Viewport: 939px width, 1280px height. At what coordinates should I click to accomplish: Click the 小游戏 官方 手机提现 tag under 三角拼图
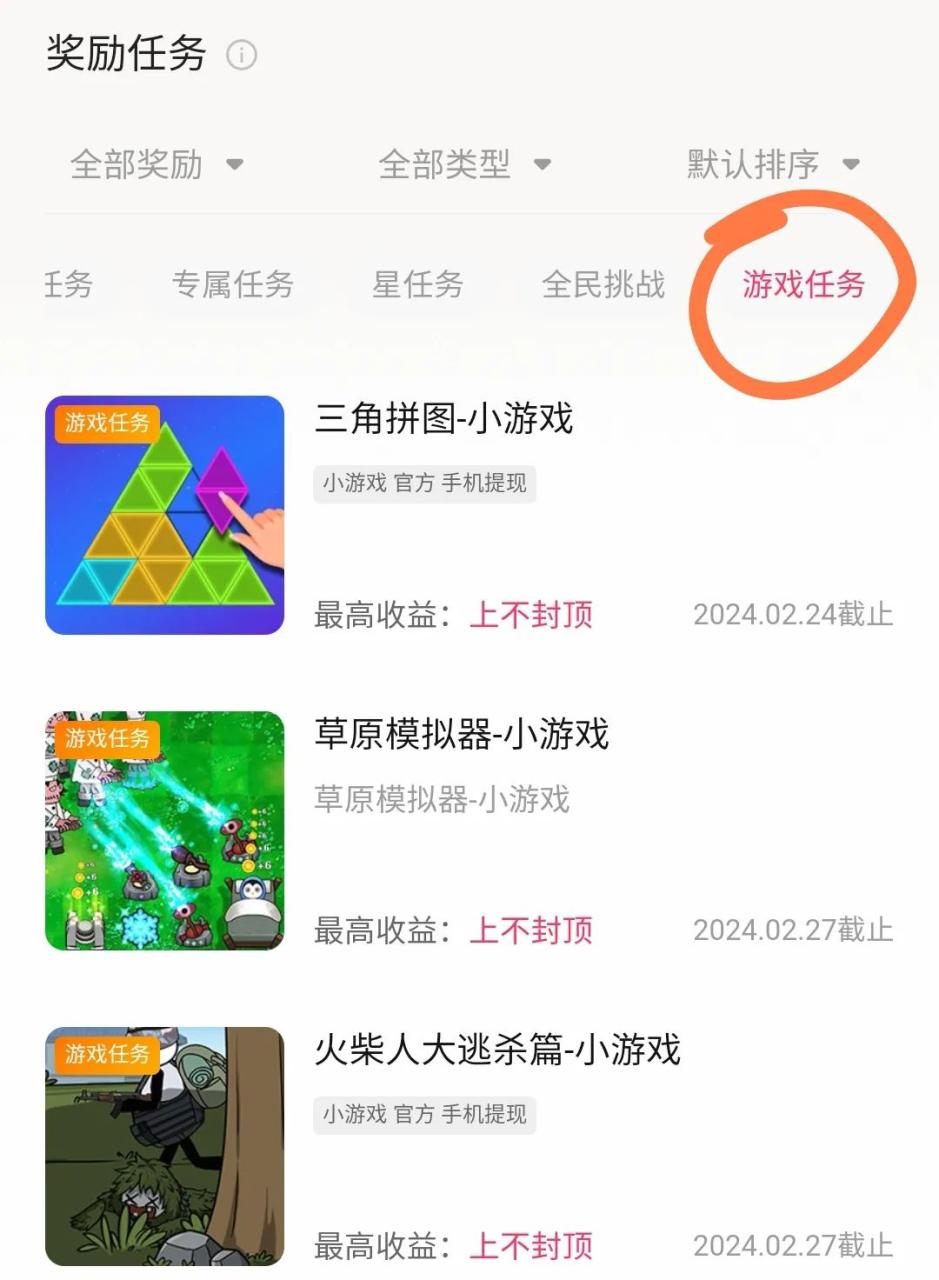tap(424, 484)
